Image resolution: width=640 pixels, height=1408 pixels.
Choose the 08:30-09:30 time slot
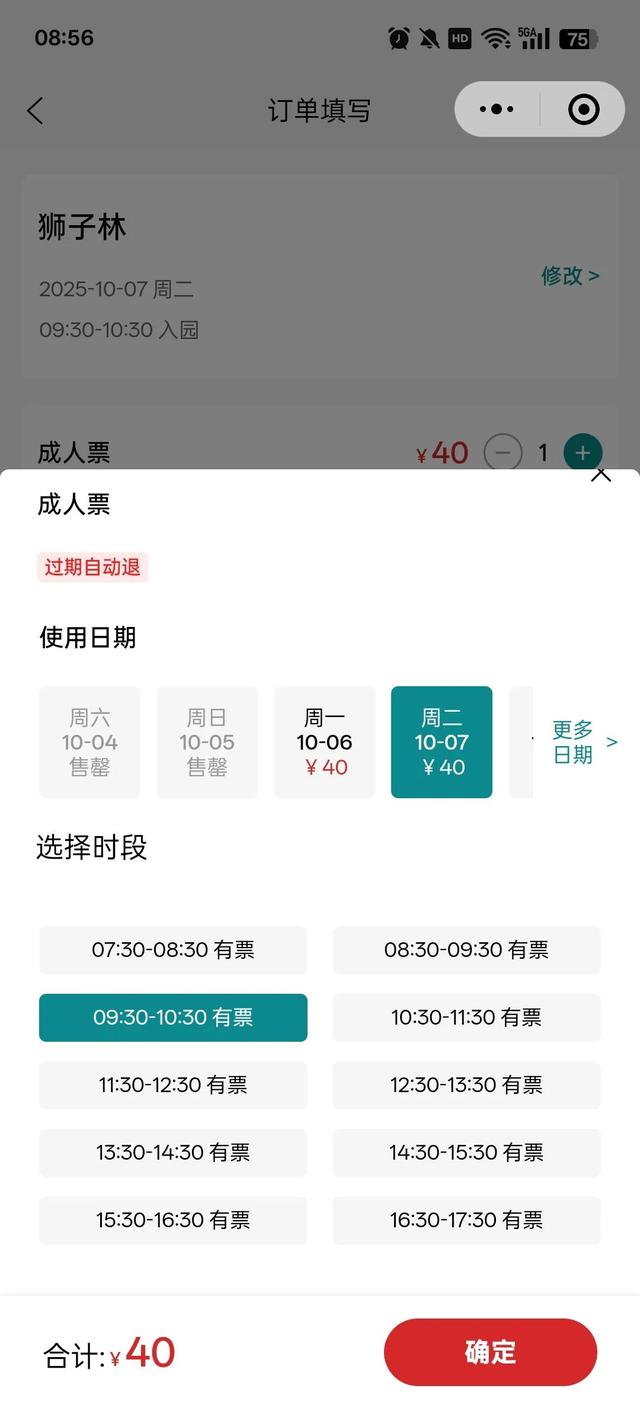(466, 950)
